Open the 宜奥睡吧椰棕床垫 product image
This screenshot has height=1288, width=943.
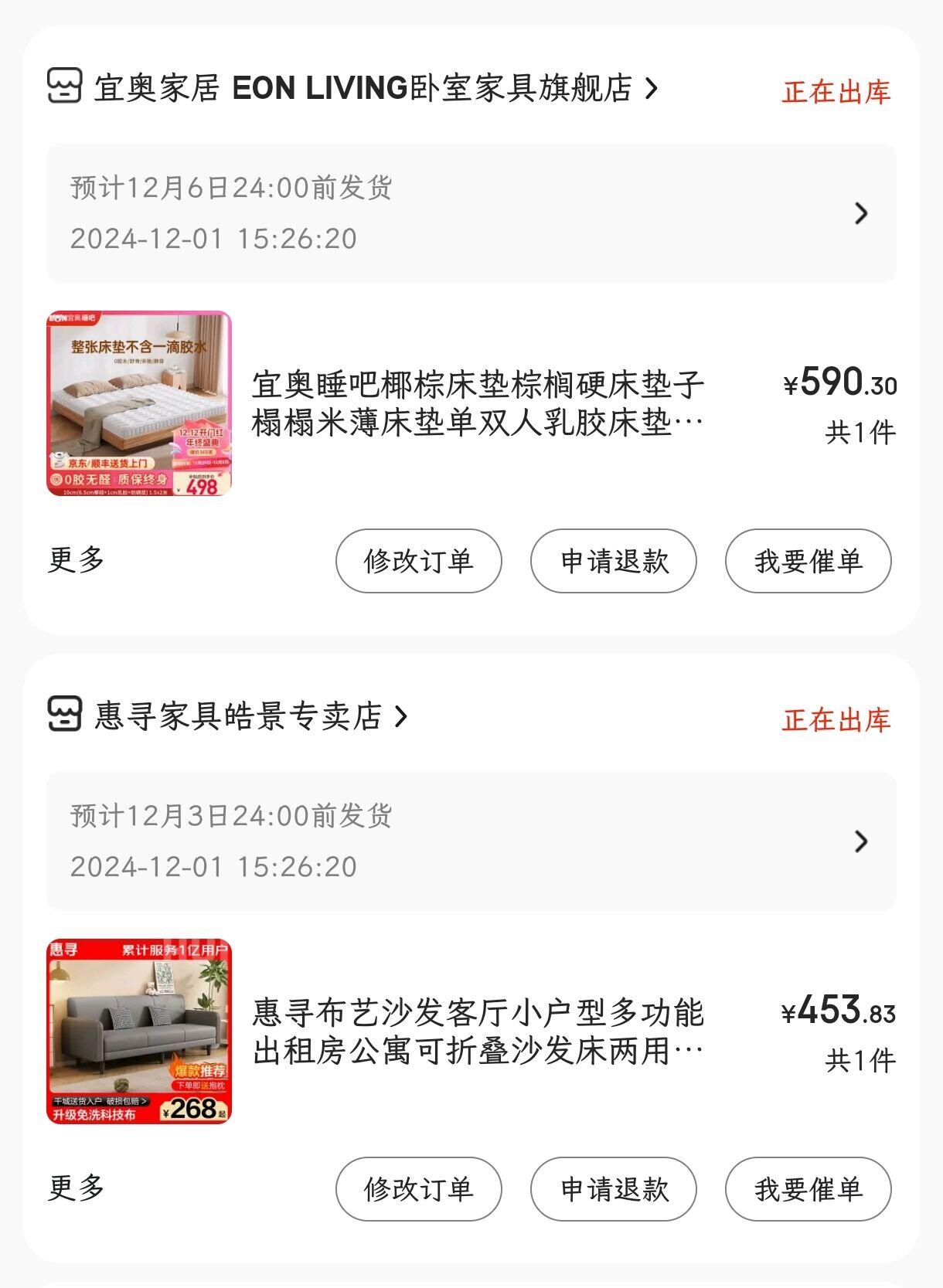139,403
